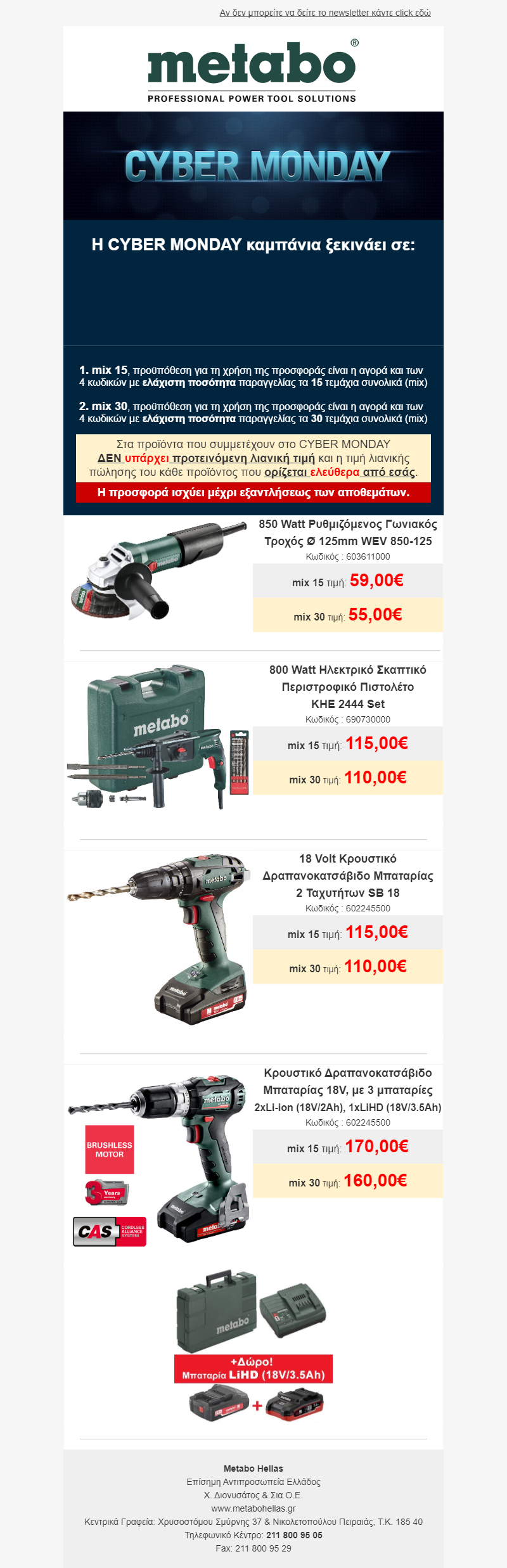Open the newsletter in browser via top link
This screenshot has height=1568, width=507.
click(x=325, y=13)
